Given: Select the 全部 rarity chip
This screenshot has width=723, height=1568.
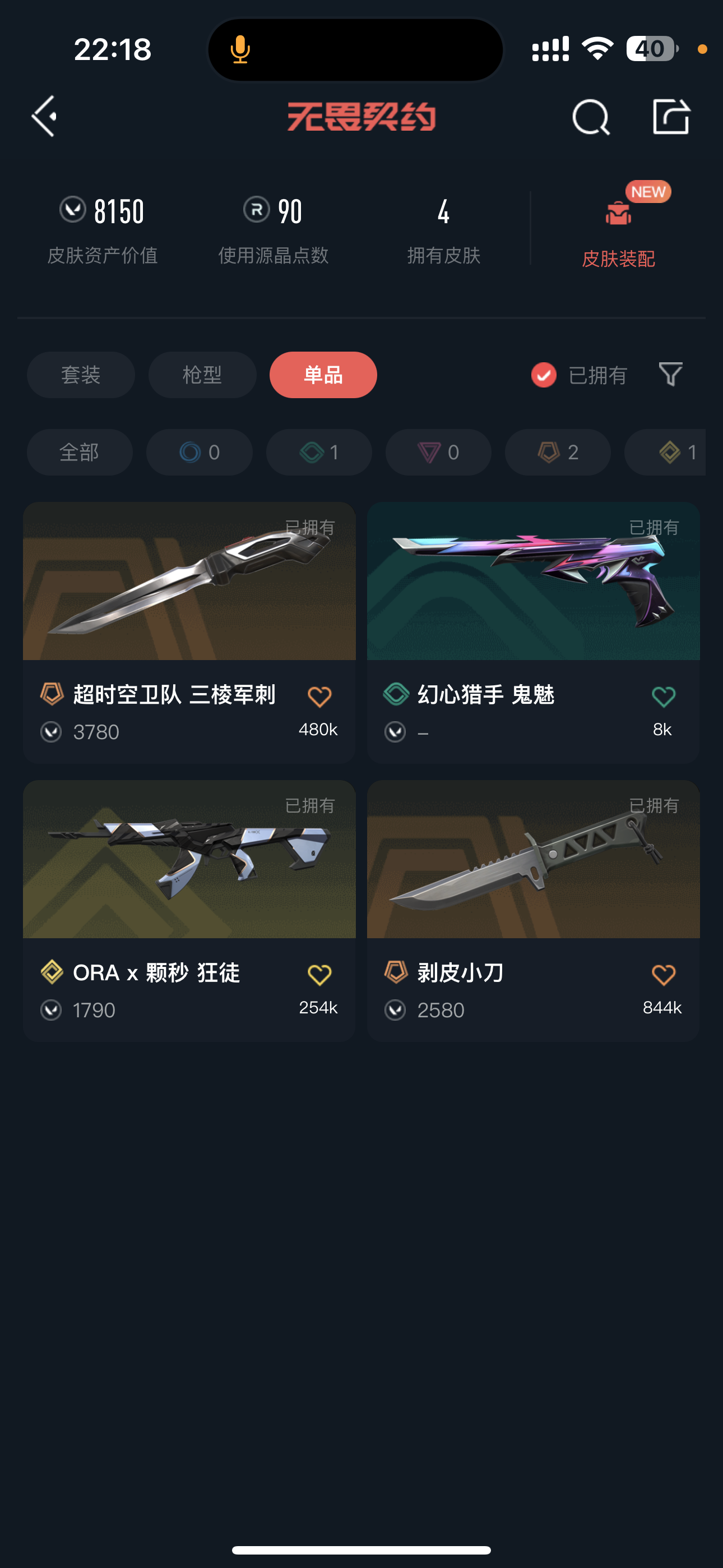Looking at the screenshot, I should tap(80, 452).
